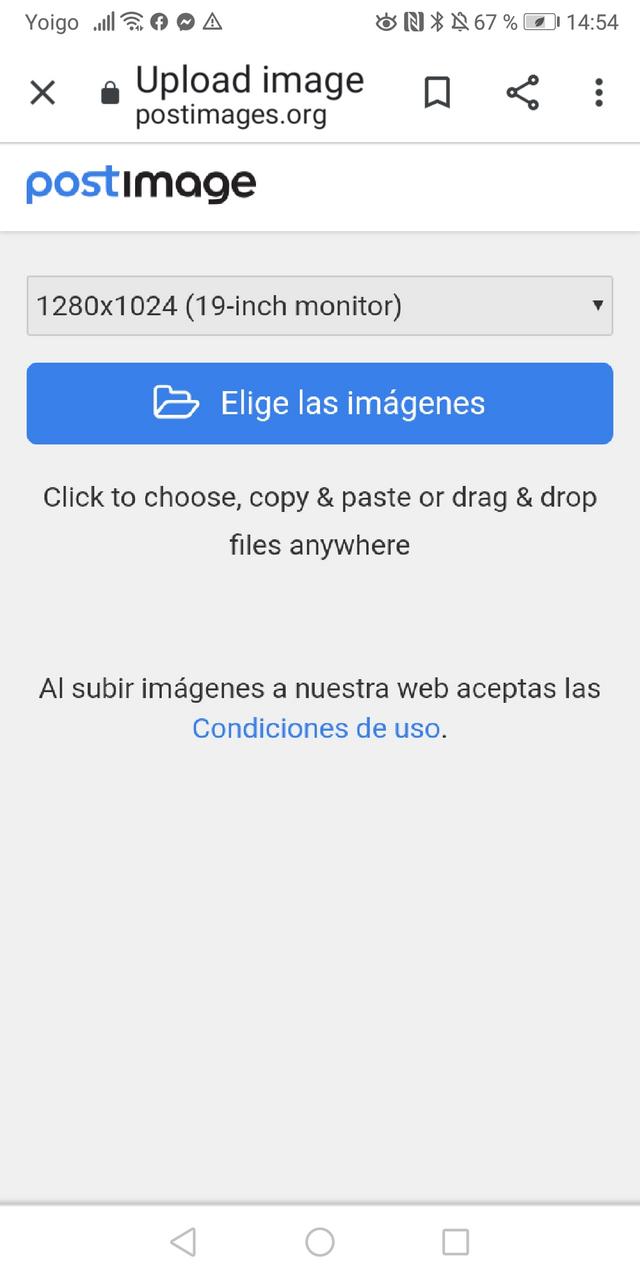Tap the system back button

(183, 1242)
